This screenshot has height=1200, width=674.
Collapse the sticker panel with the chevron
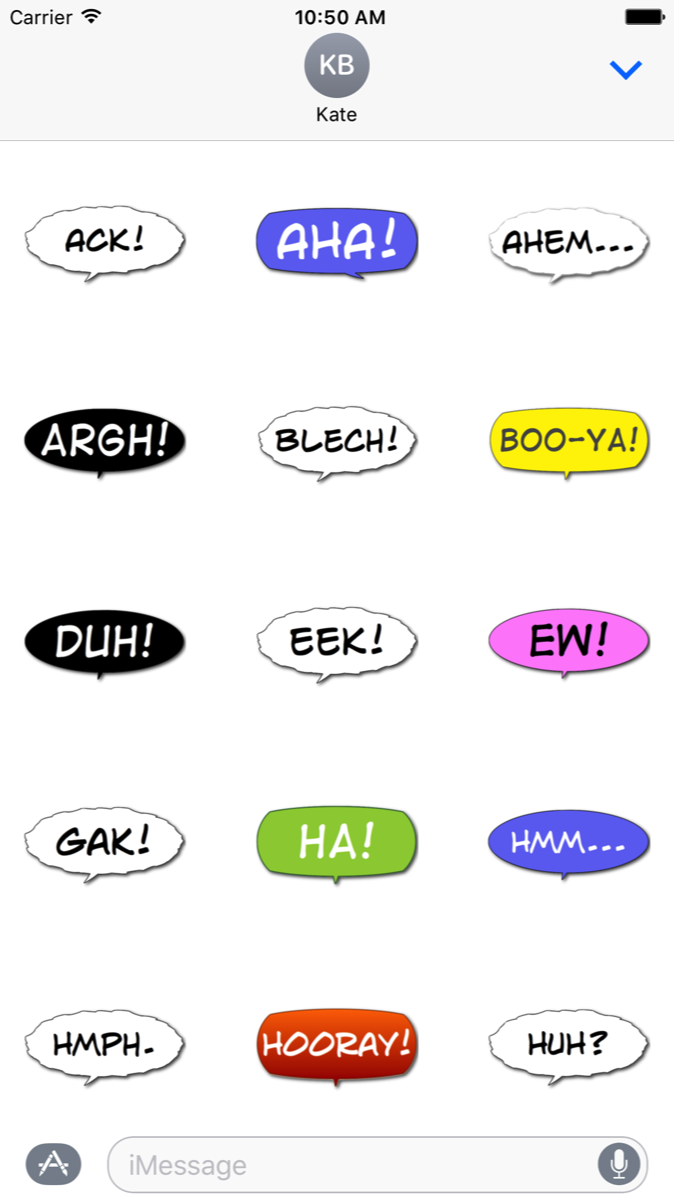pos(625,70)
